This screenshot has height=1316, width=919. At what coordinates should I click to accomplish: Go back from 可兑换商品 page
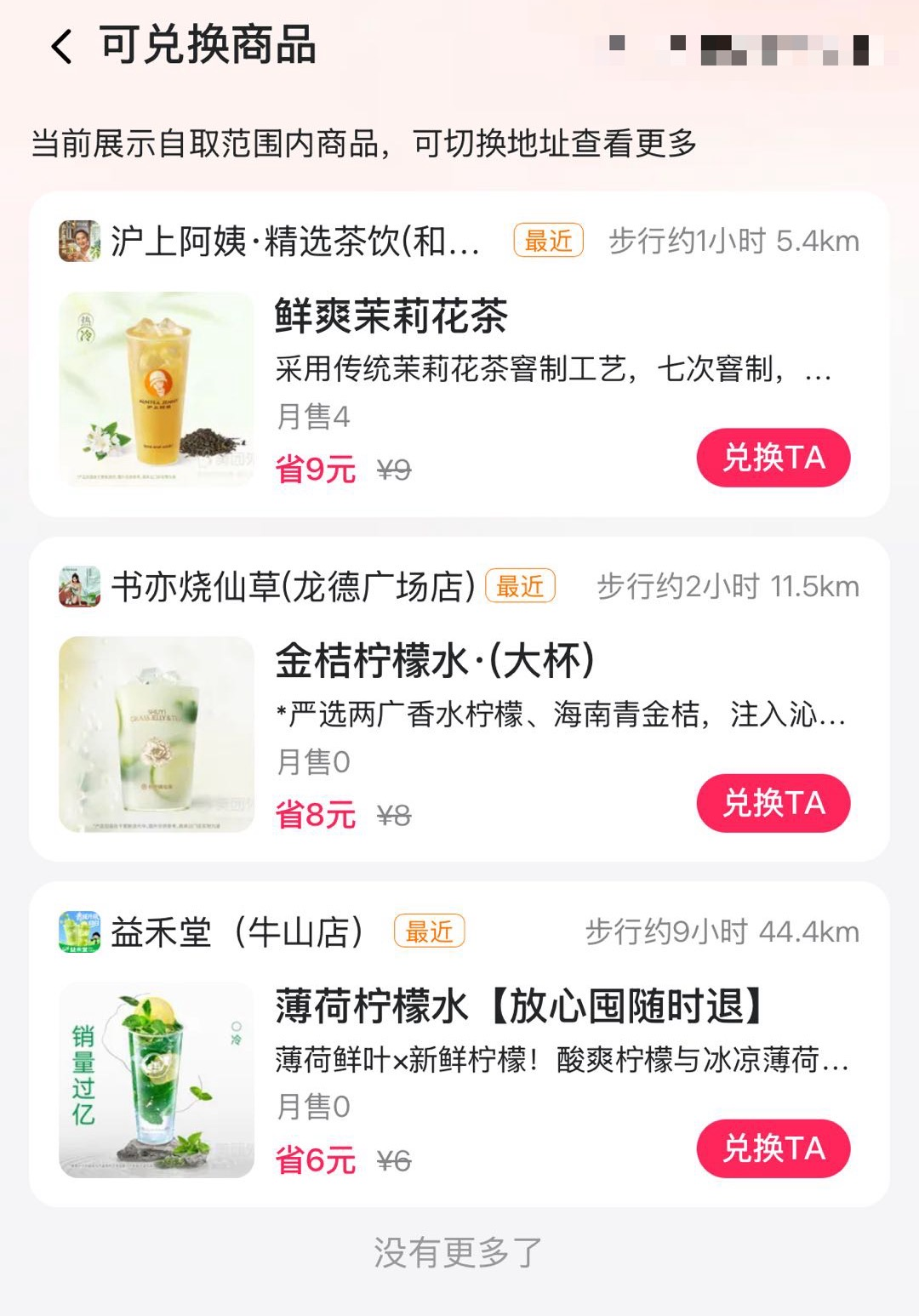point(61,46)
